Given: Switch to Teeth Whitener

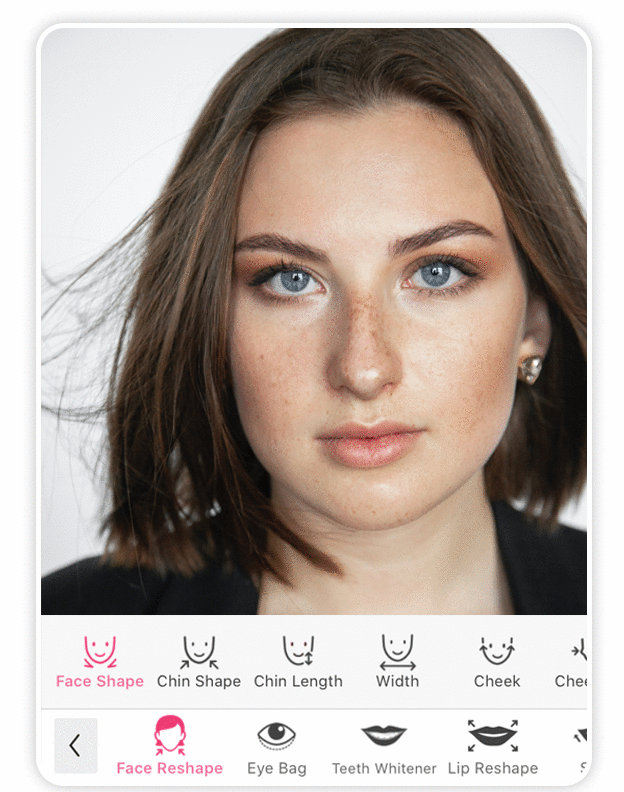Looking at the screenshot, I should click(384, 746).
